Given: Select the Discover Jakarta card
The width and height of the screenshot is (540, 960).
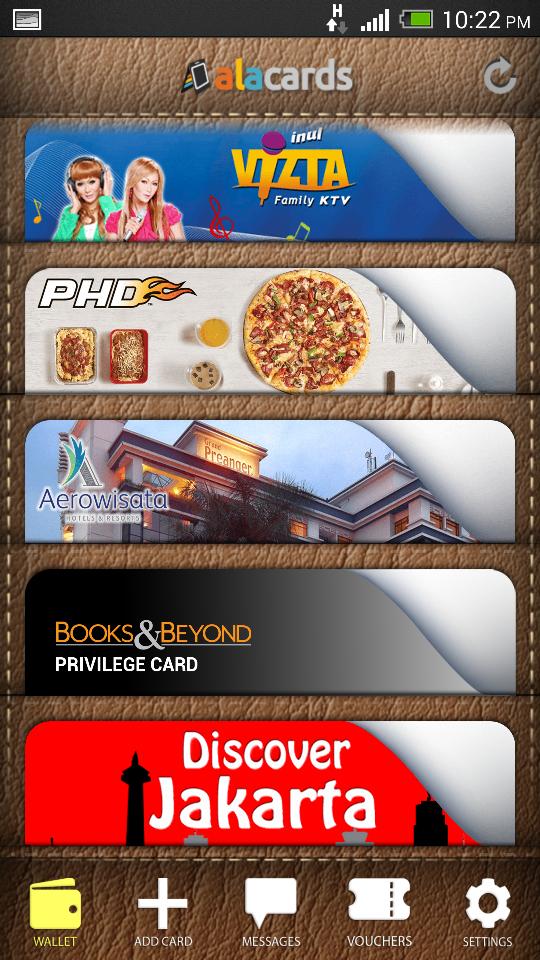Looking at the screenshot, I should point(269,783).
